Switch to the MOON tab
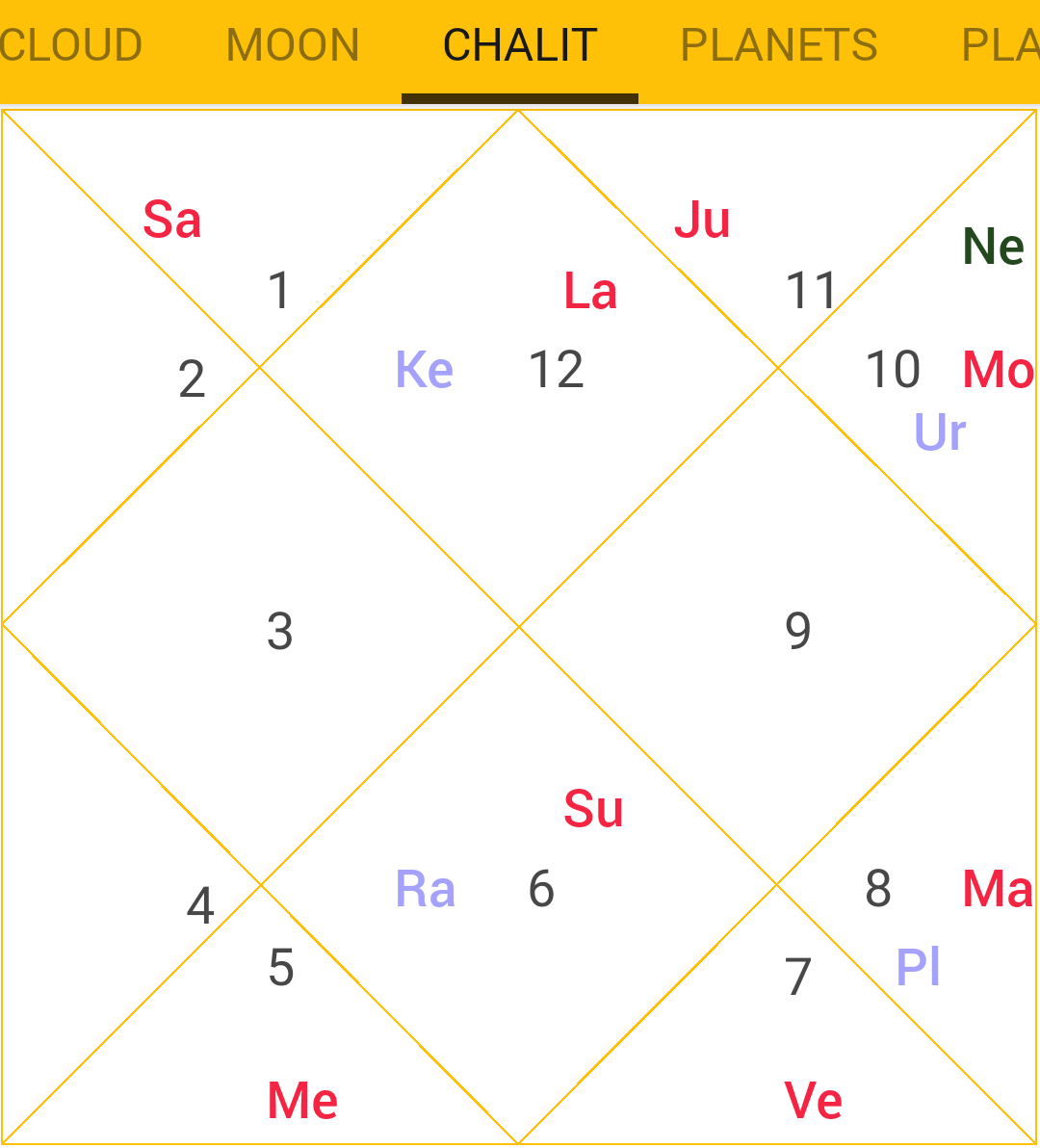 point(293,46)
